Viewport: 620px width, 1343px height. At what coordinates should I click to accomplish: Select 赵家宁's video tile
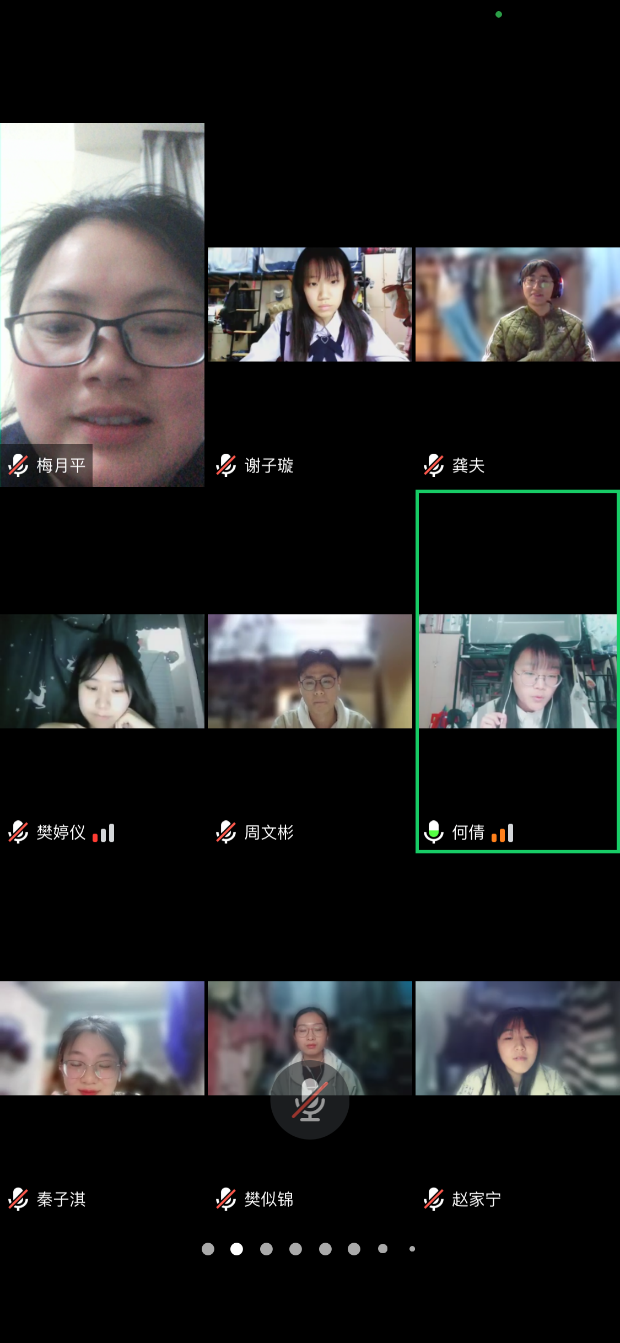point(517,1037)
